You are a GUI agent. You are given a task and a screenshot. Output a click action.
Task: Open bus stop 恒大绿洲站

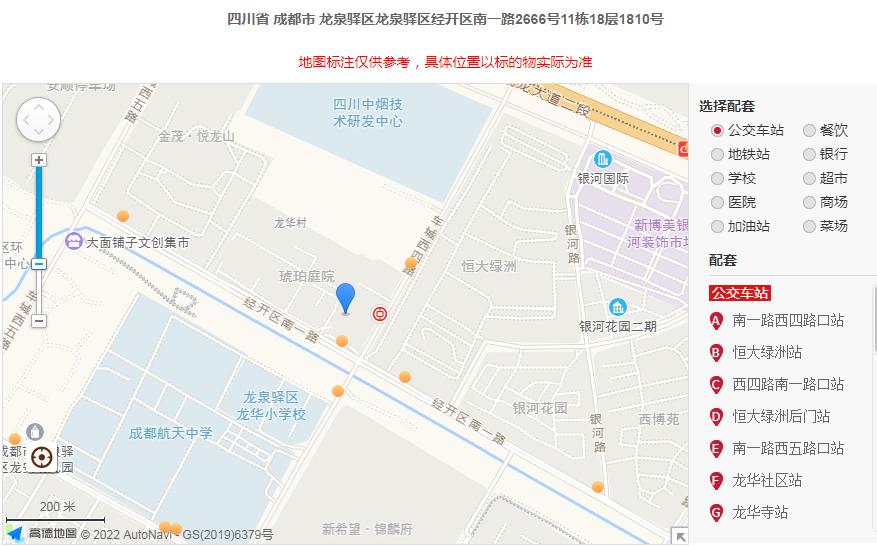pyautogui.click(x=767, y=353)
